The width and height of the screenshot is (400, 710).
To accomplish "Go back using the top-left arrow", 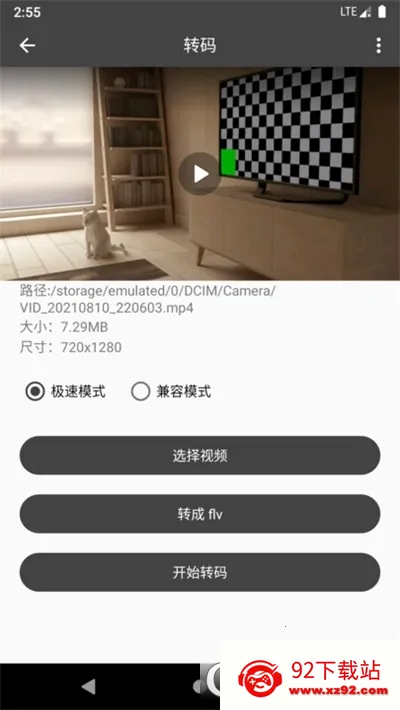I will 27,45.
